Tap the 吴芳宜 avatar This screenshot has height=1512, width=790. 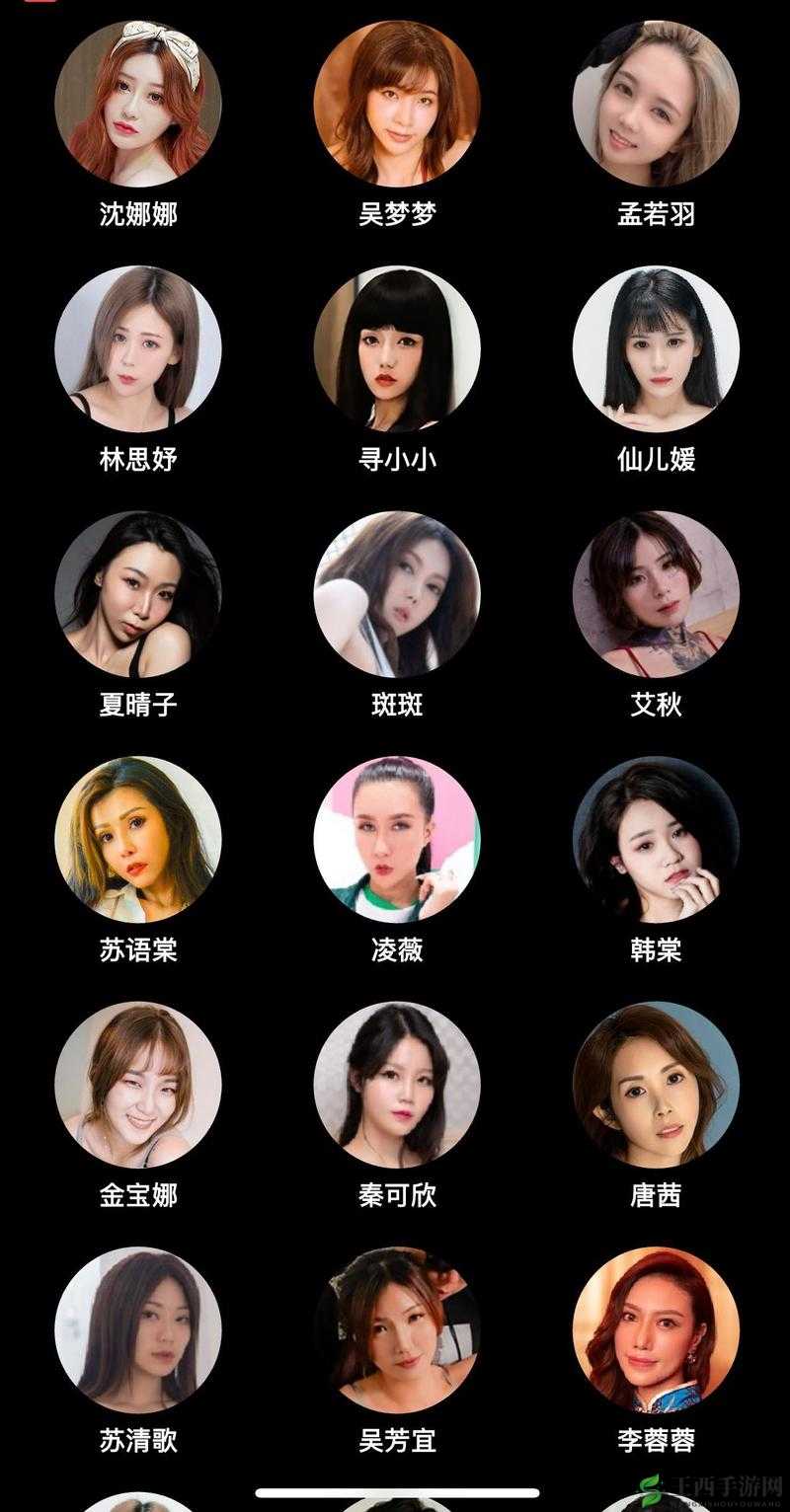[x=397, y=1329]
